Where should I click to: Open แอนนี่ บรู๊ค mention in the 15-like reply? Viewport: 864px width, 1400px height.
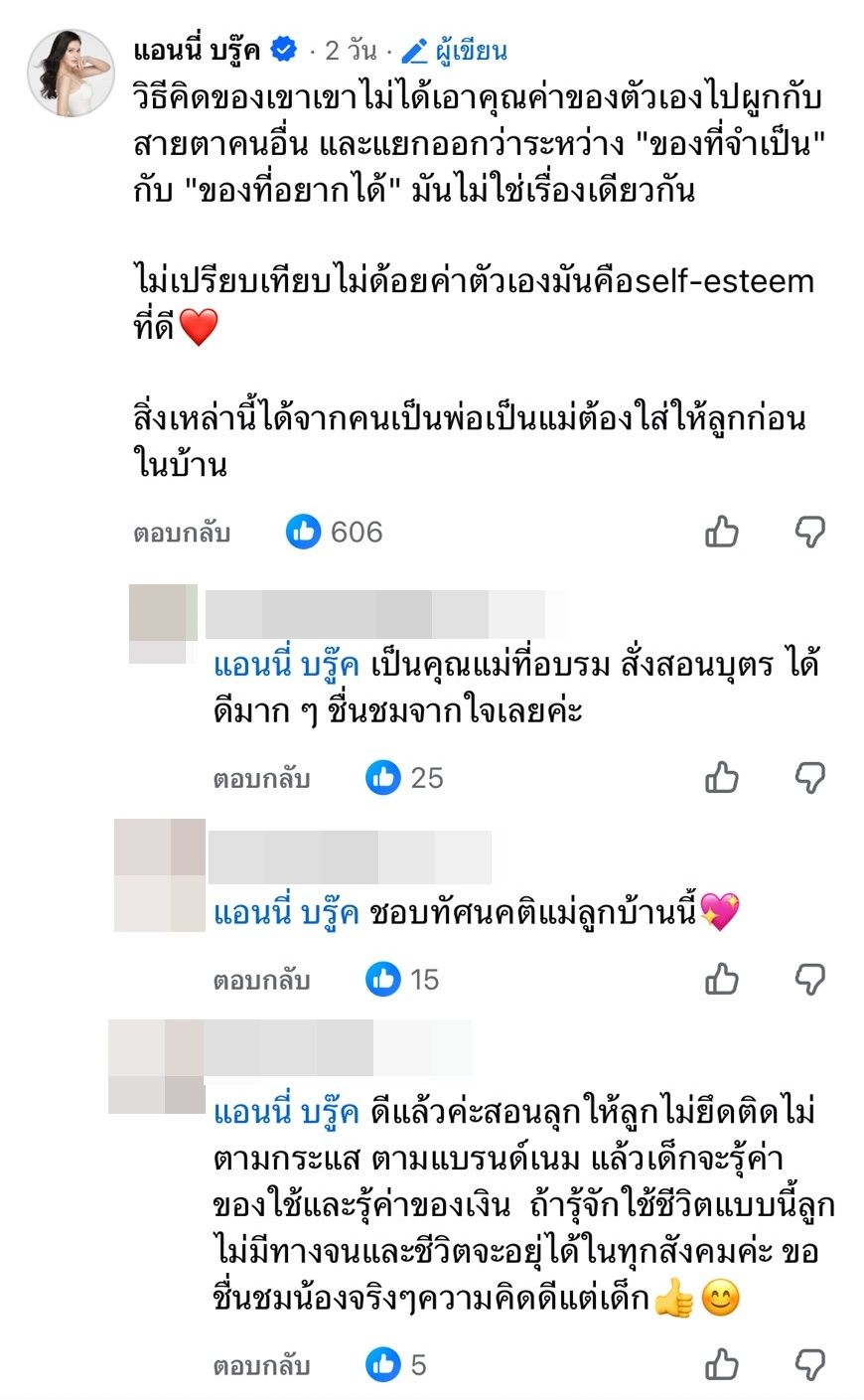point(286,912)
